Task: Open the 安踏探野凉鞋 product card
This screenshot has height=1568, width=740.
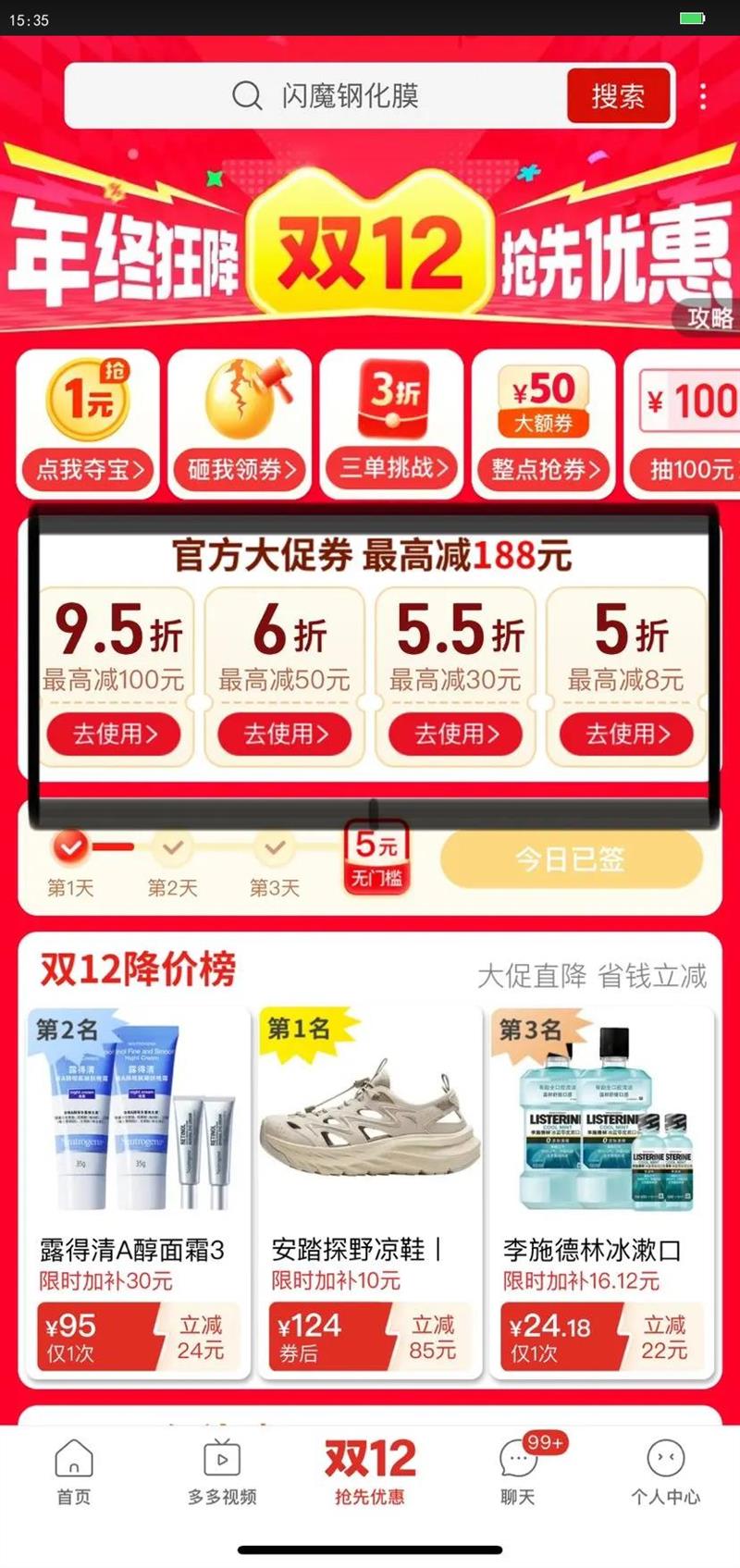Action: 369,1192
